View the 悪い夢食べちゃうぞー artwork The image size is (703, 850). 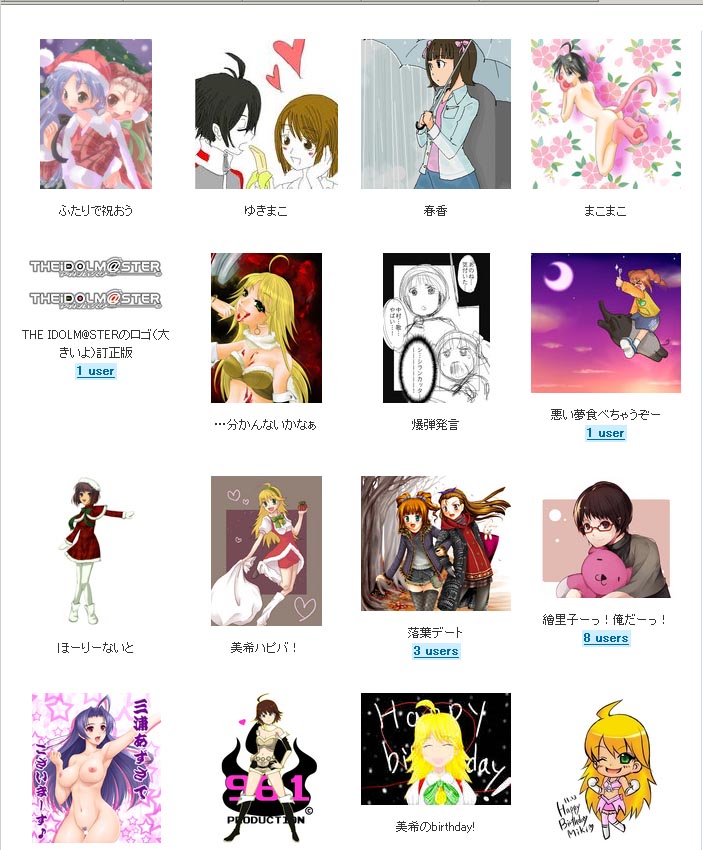[605, 322]
